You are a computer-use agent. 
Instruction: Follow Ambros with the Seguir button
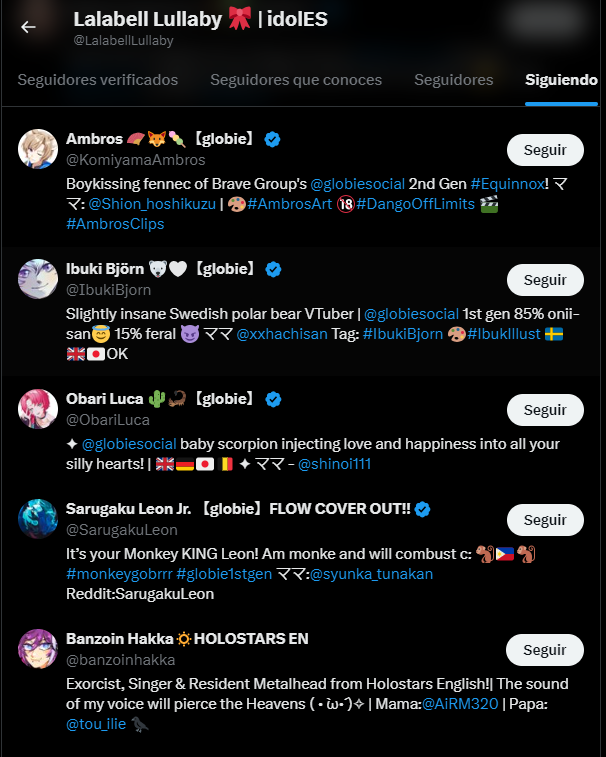point(545,150)
